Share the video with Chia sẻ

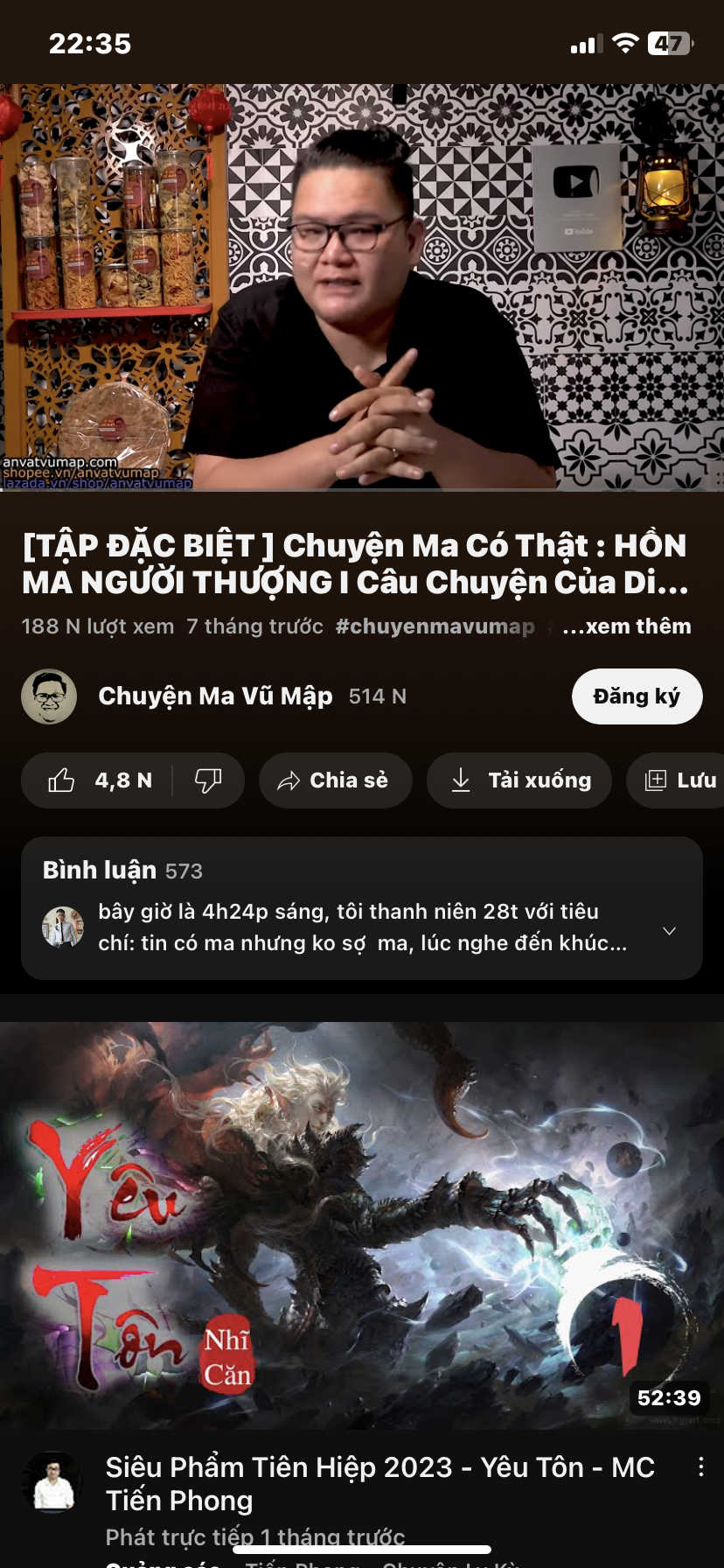click(335, 780)
